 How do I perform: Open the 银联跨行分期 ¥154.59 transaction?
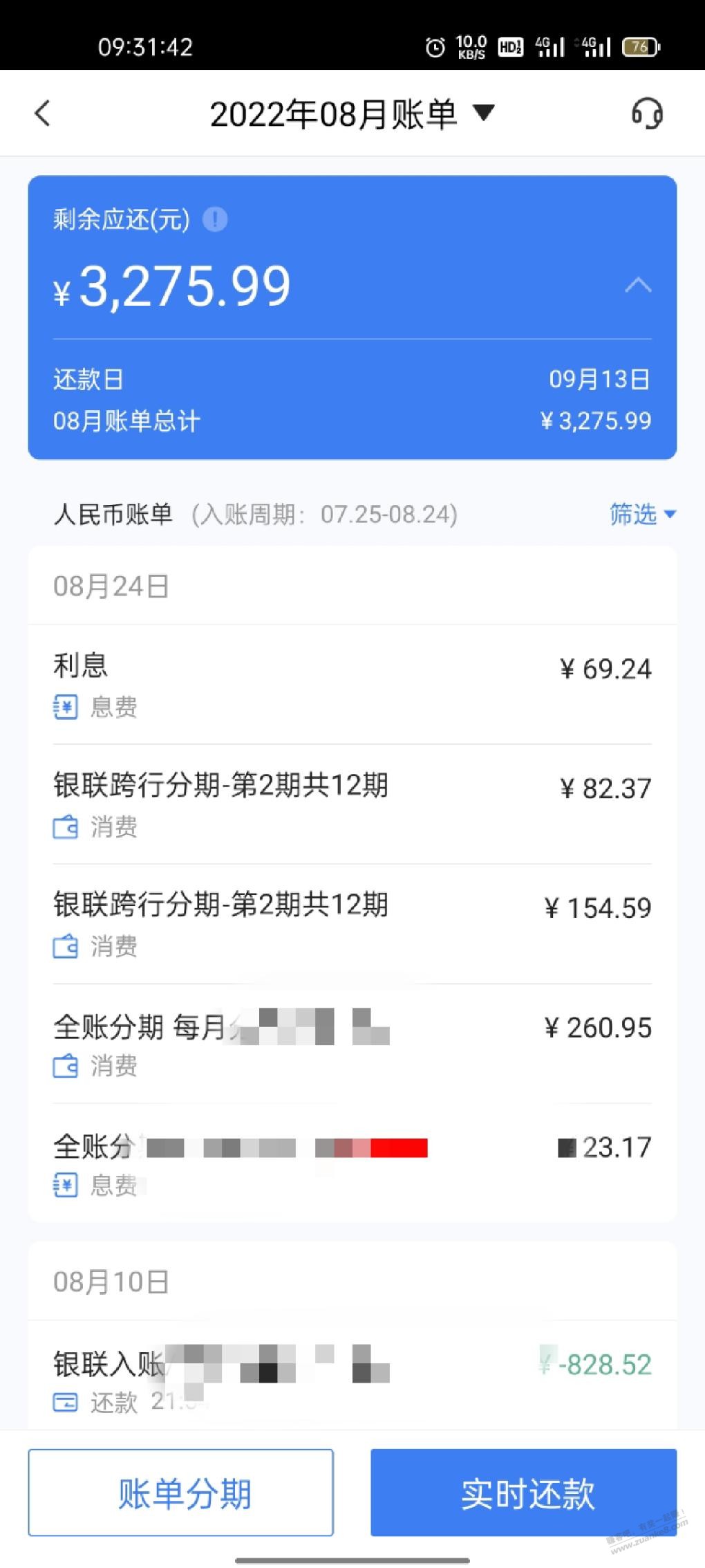352,924
